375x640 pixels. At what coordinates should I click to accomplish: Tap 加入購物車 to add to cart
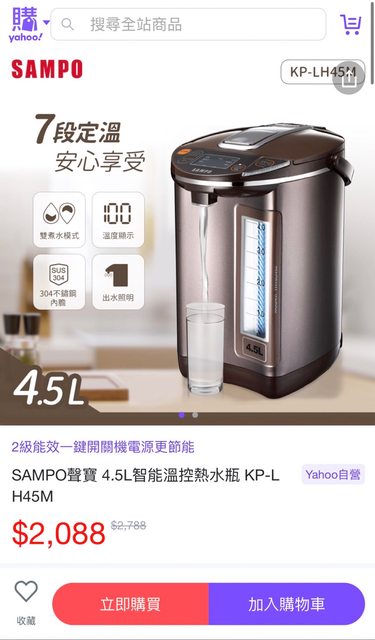[287, 604]
